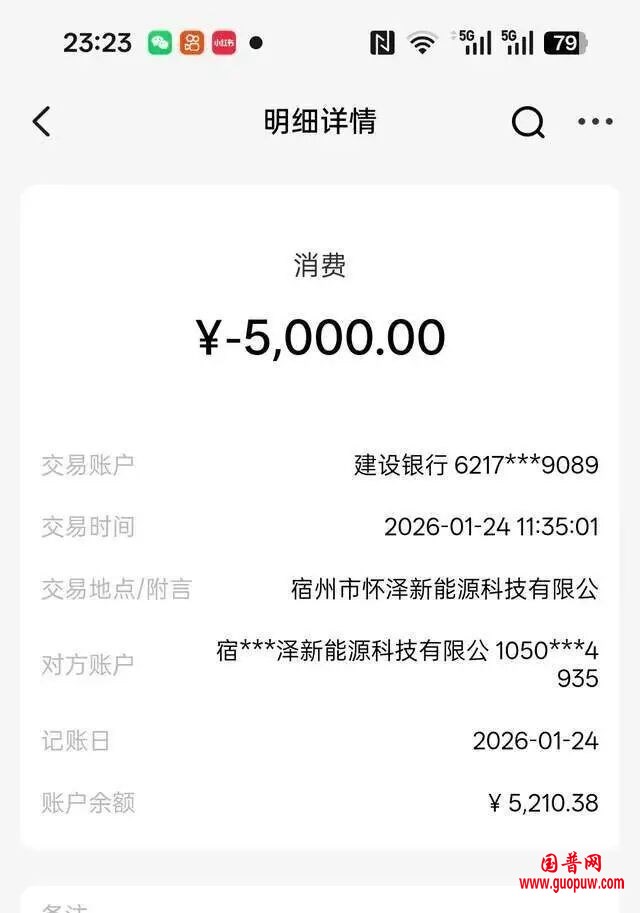Go back from transaction details
640x913 pixels.
[41, 122]
